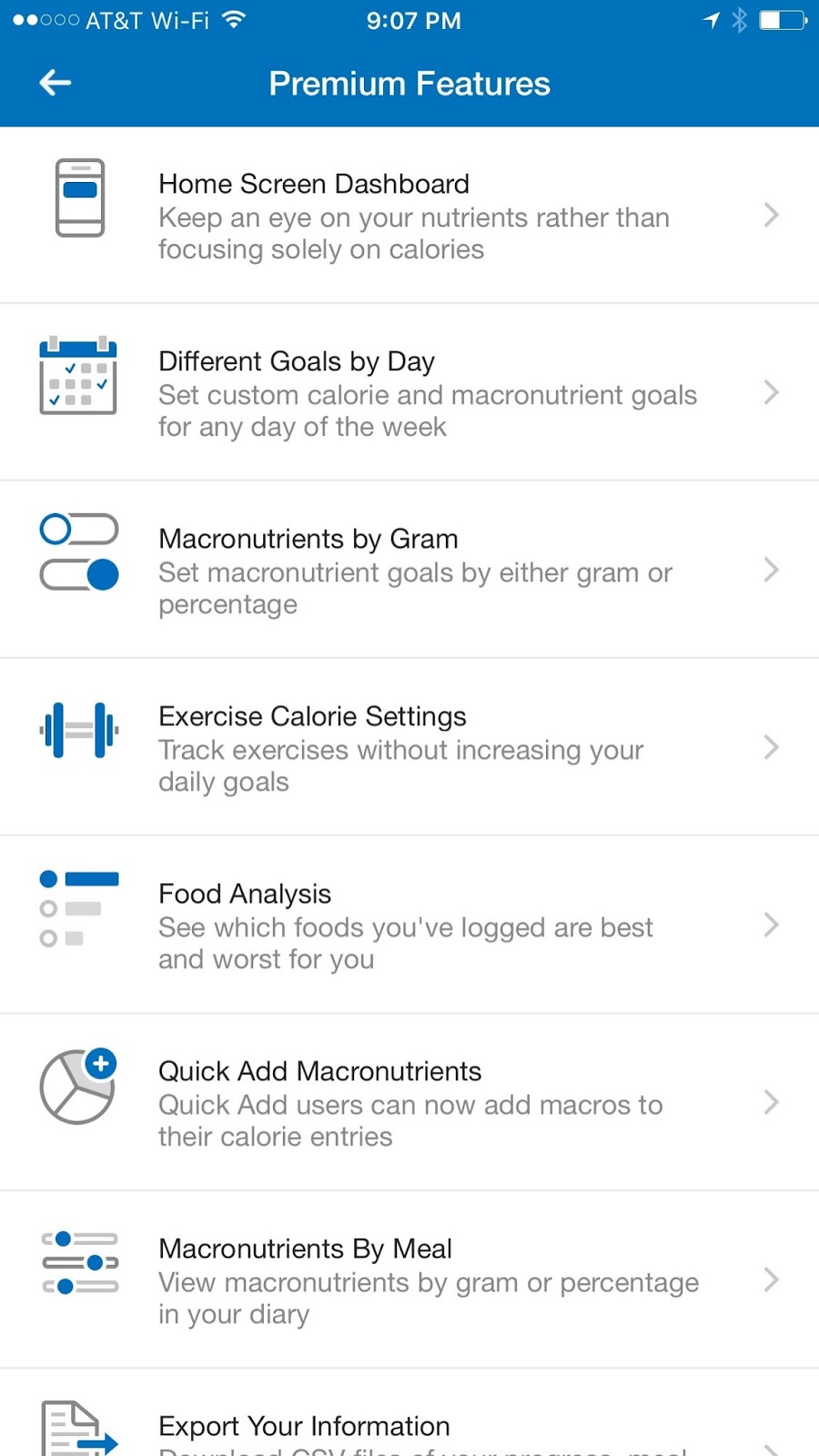Select the Home Screen Dashboard phone icon

(x=78, y=197)
